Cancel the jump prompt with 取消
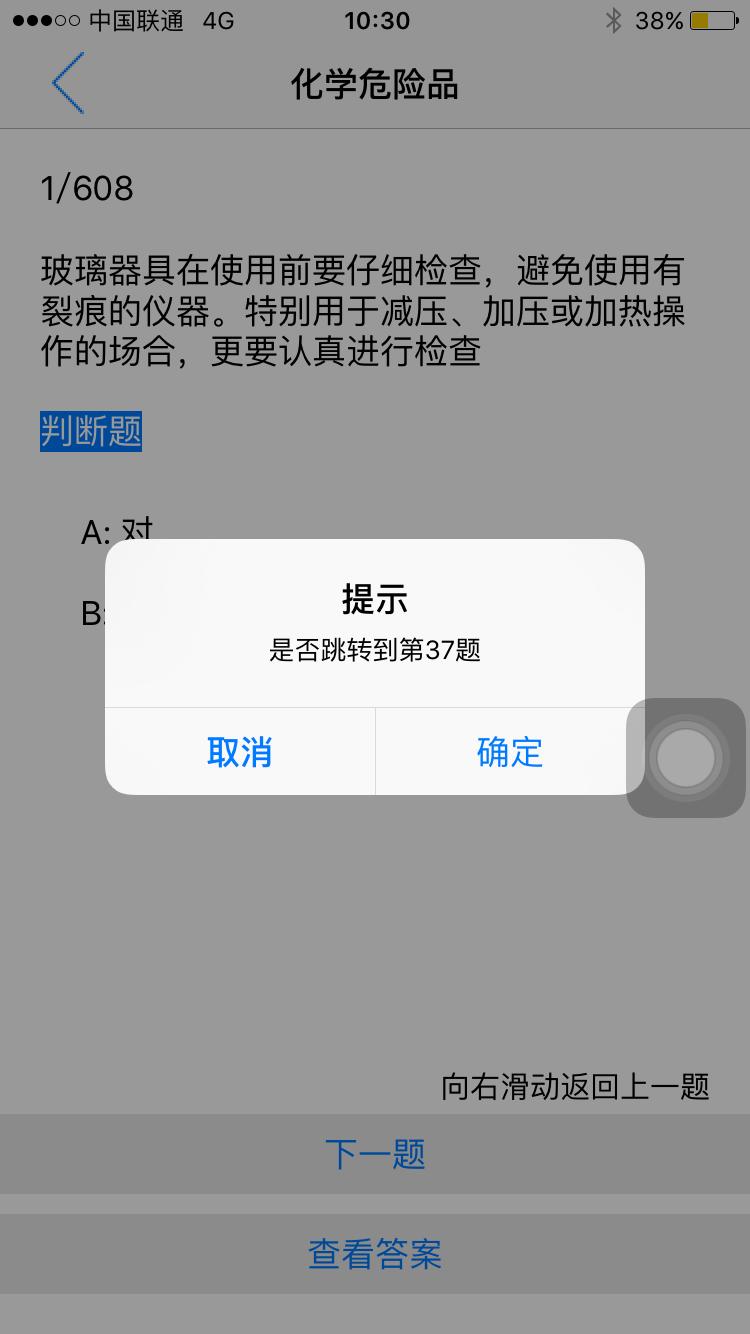Viewport: 750px width, 1334px height. [x=240, y=752]
